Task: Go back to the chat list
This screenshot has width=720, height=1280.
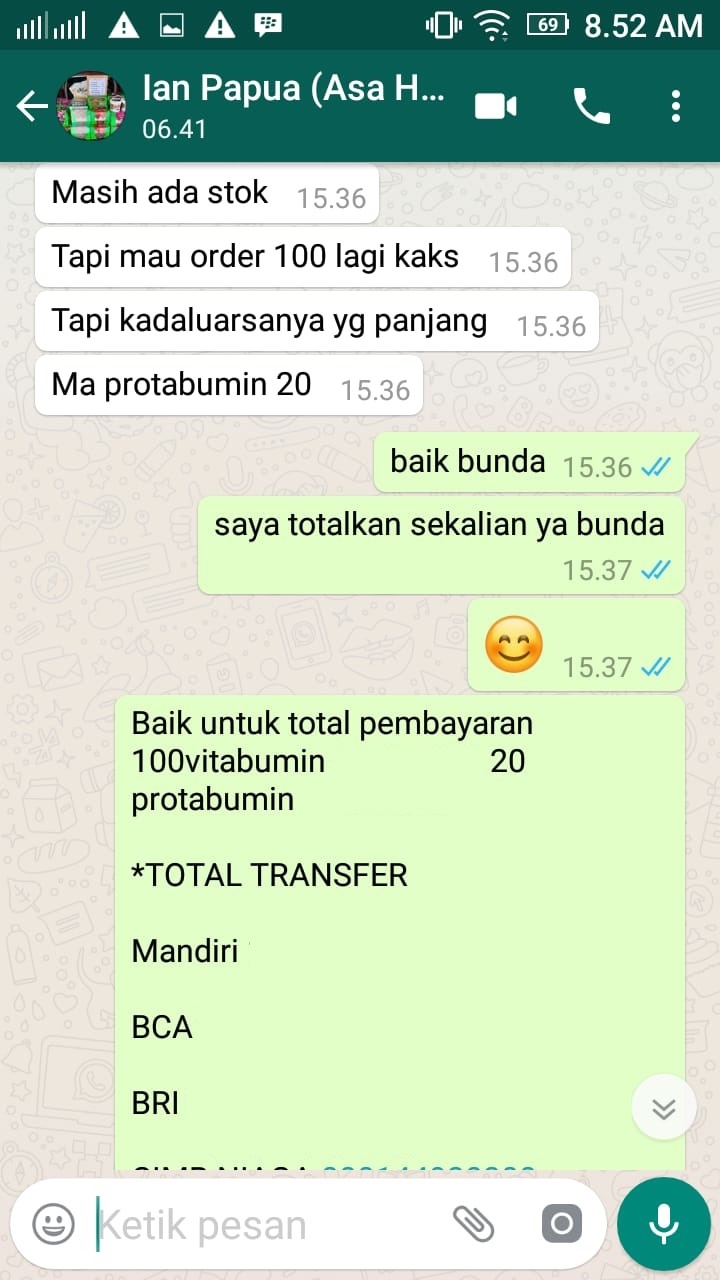Action: pos(31,106)
